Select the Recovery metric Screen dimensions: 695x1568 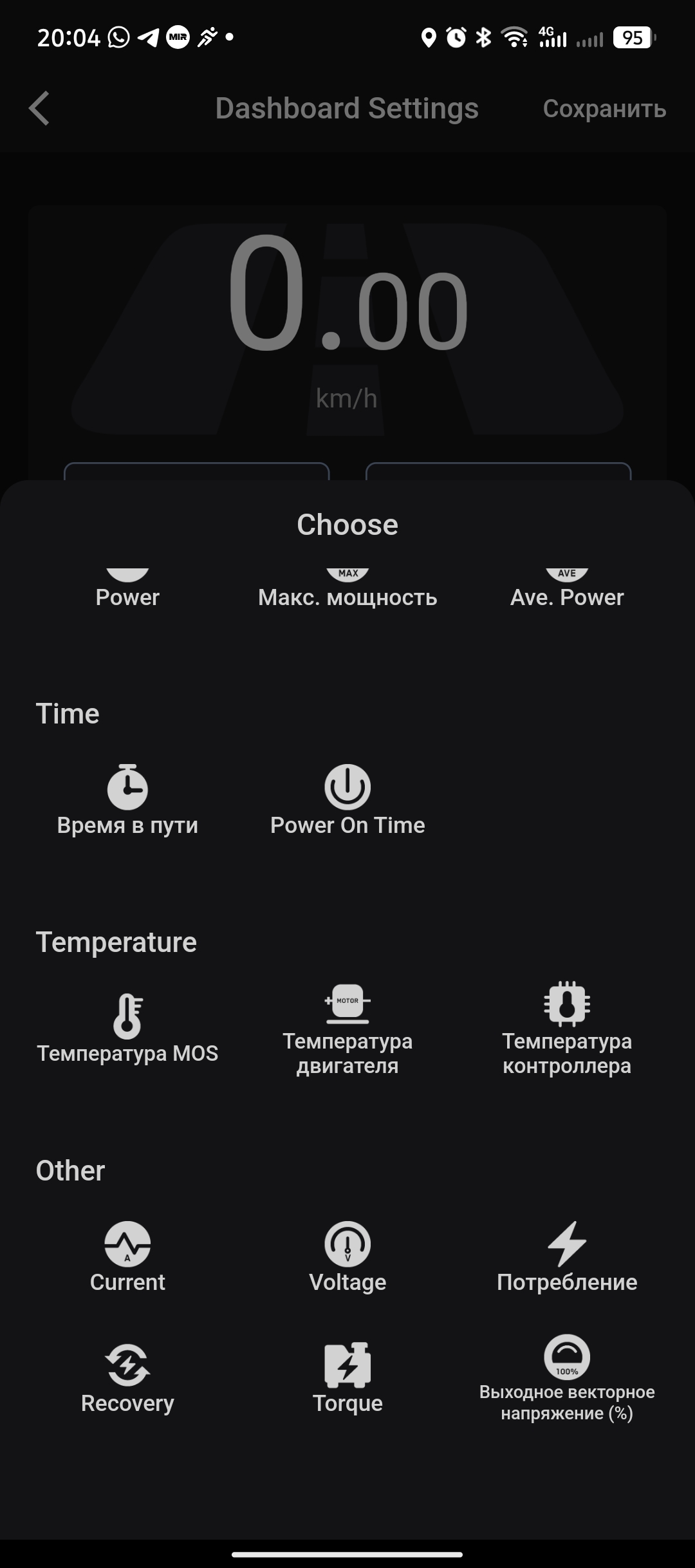127,1378
